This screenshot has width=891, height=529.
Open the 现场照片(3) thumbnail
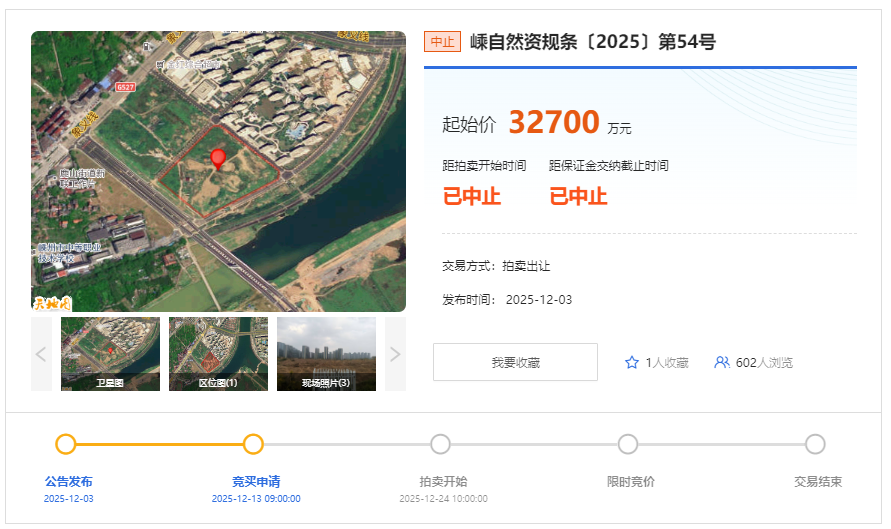(326, 353)
